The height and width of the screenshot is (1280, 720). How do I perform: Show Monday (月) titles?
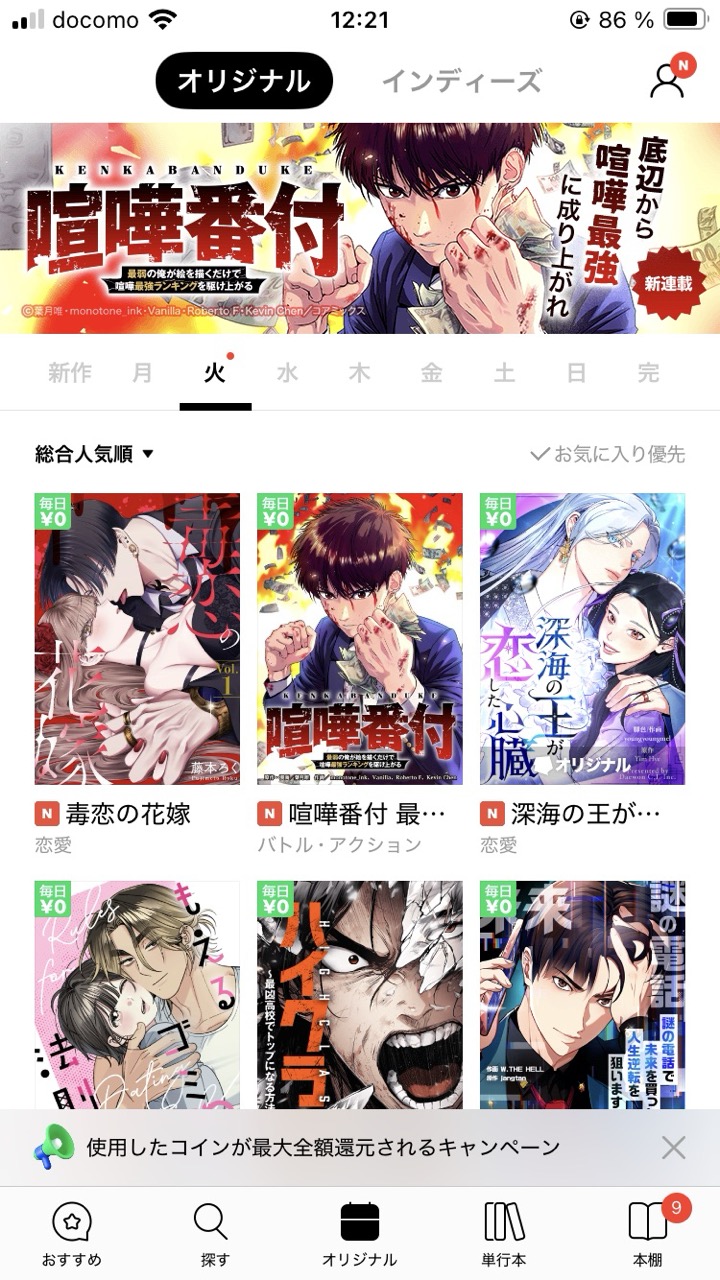(143, 374)
